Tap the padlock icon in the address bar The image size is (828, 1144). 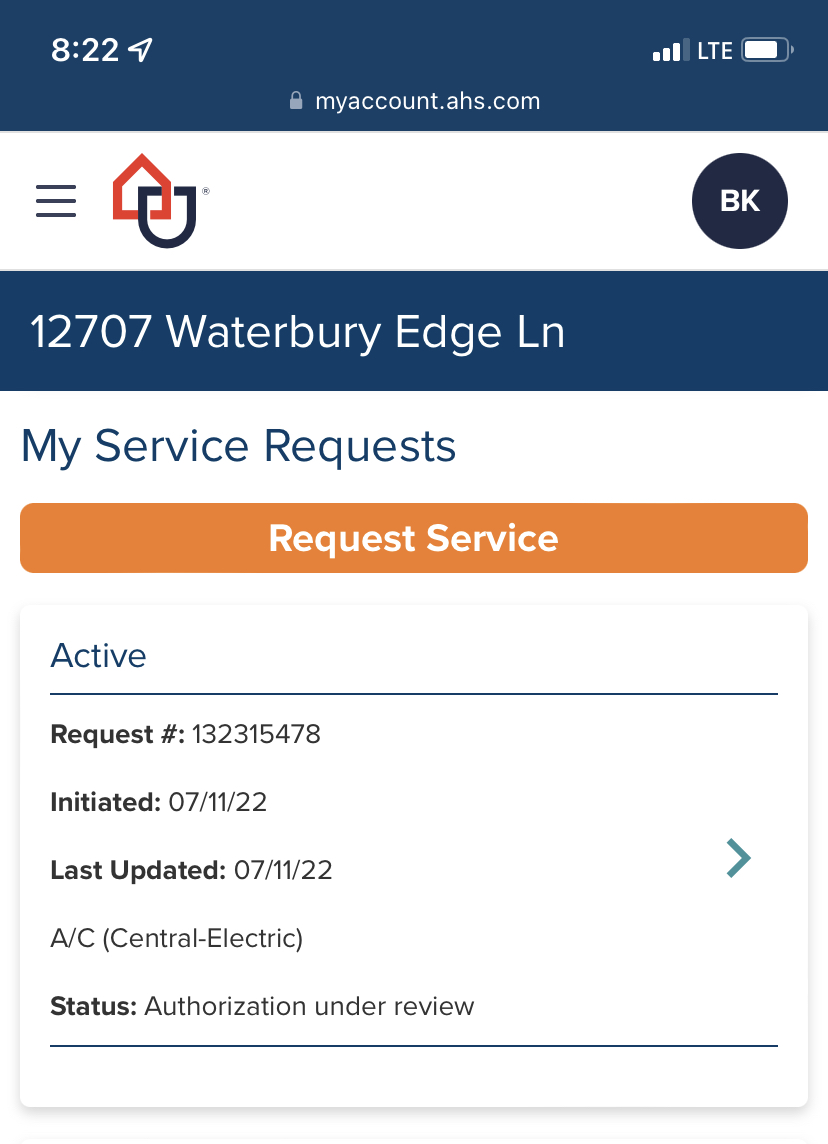tap(296, 100)
